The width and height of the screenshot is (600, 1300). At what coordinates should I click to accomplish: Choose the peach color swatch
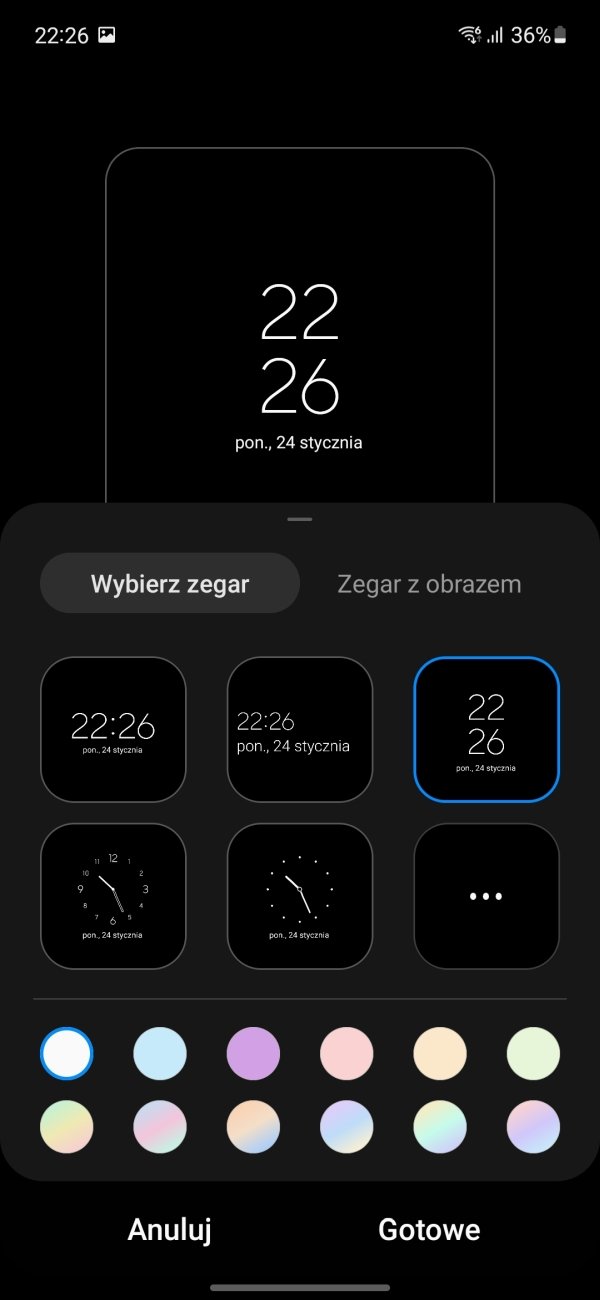point(440,1053)
